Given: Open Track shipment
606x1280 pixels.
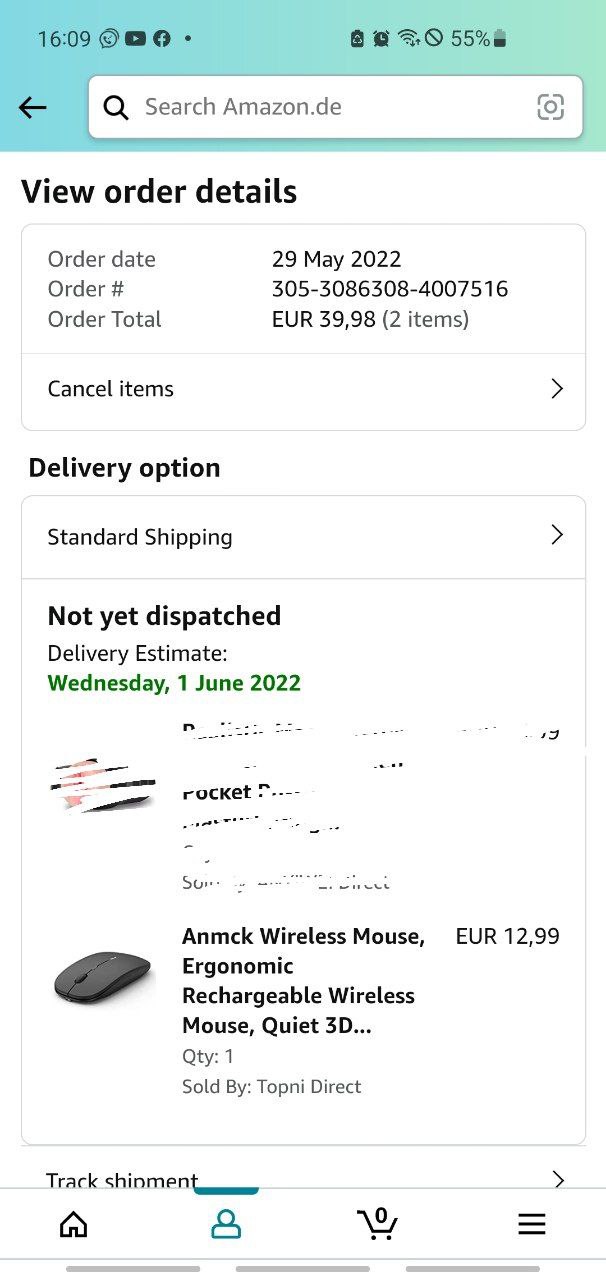Looking at the screenshot, I should pos(303,1178).
